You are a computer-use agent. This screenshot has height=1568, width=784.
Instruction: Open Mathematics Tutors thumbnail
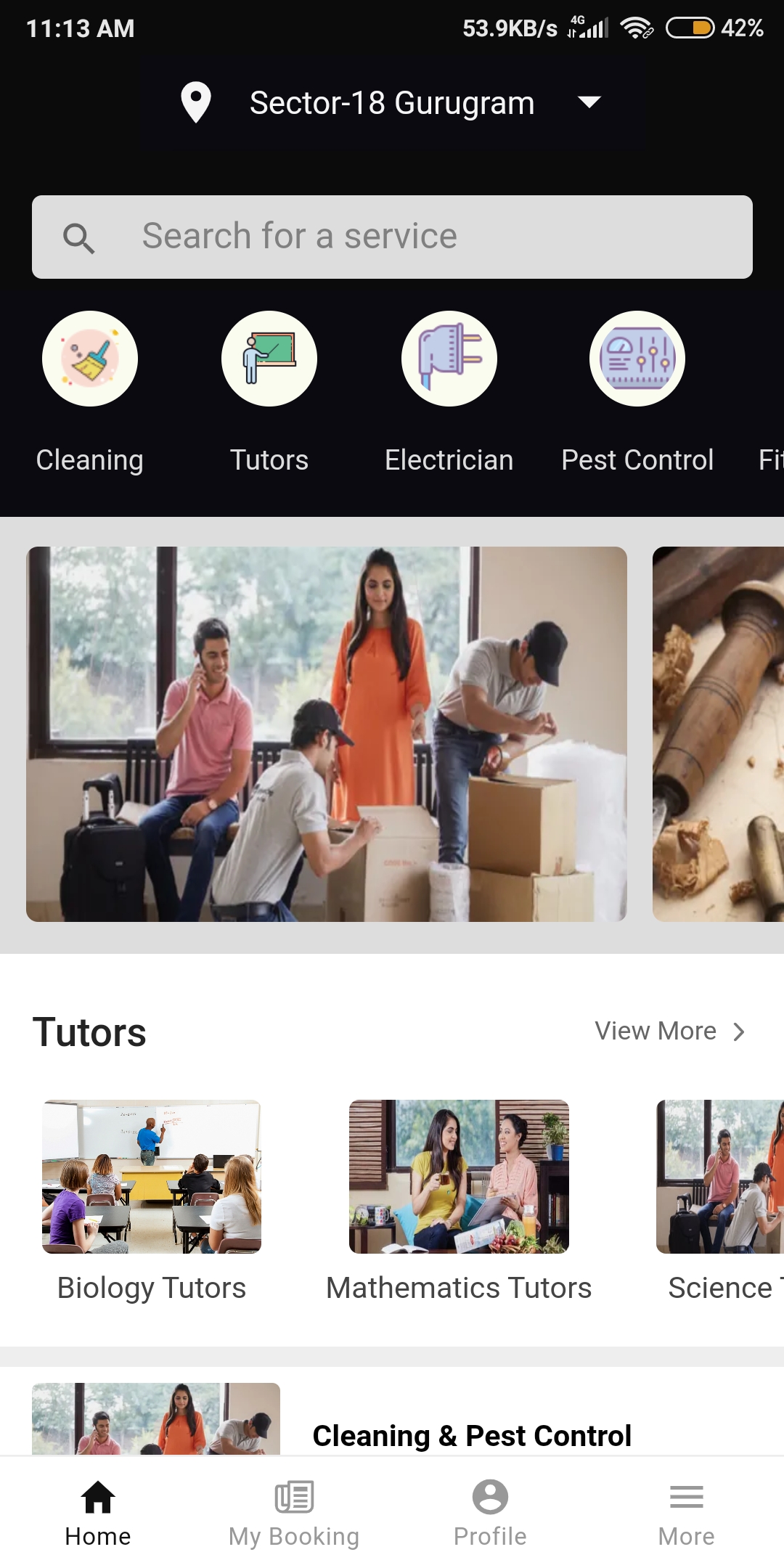pyautogui.click(x=459, y=1177)
